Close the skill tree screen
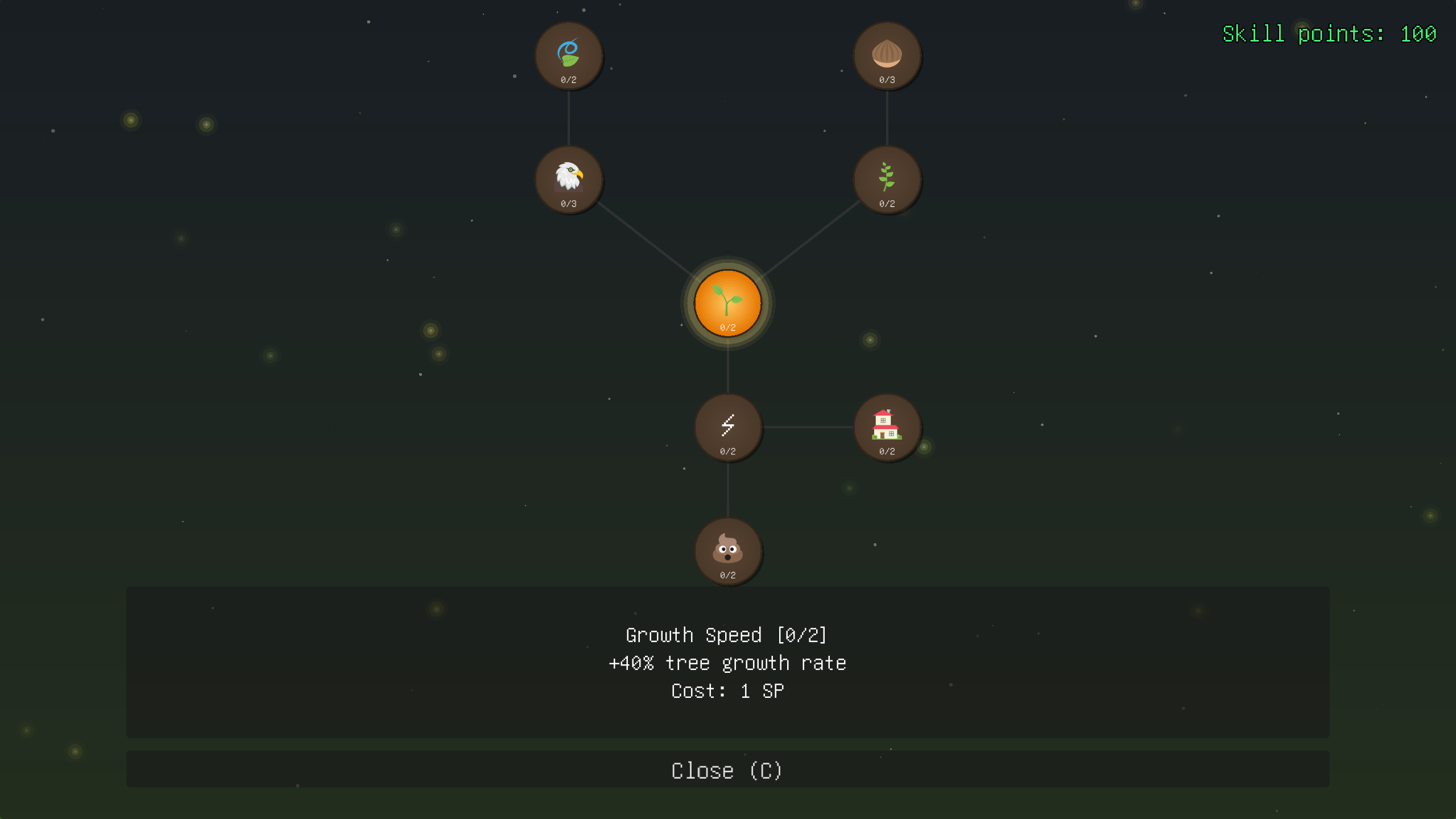 point(727,770)
